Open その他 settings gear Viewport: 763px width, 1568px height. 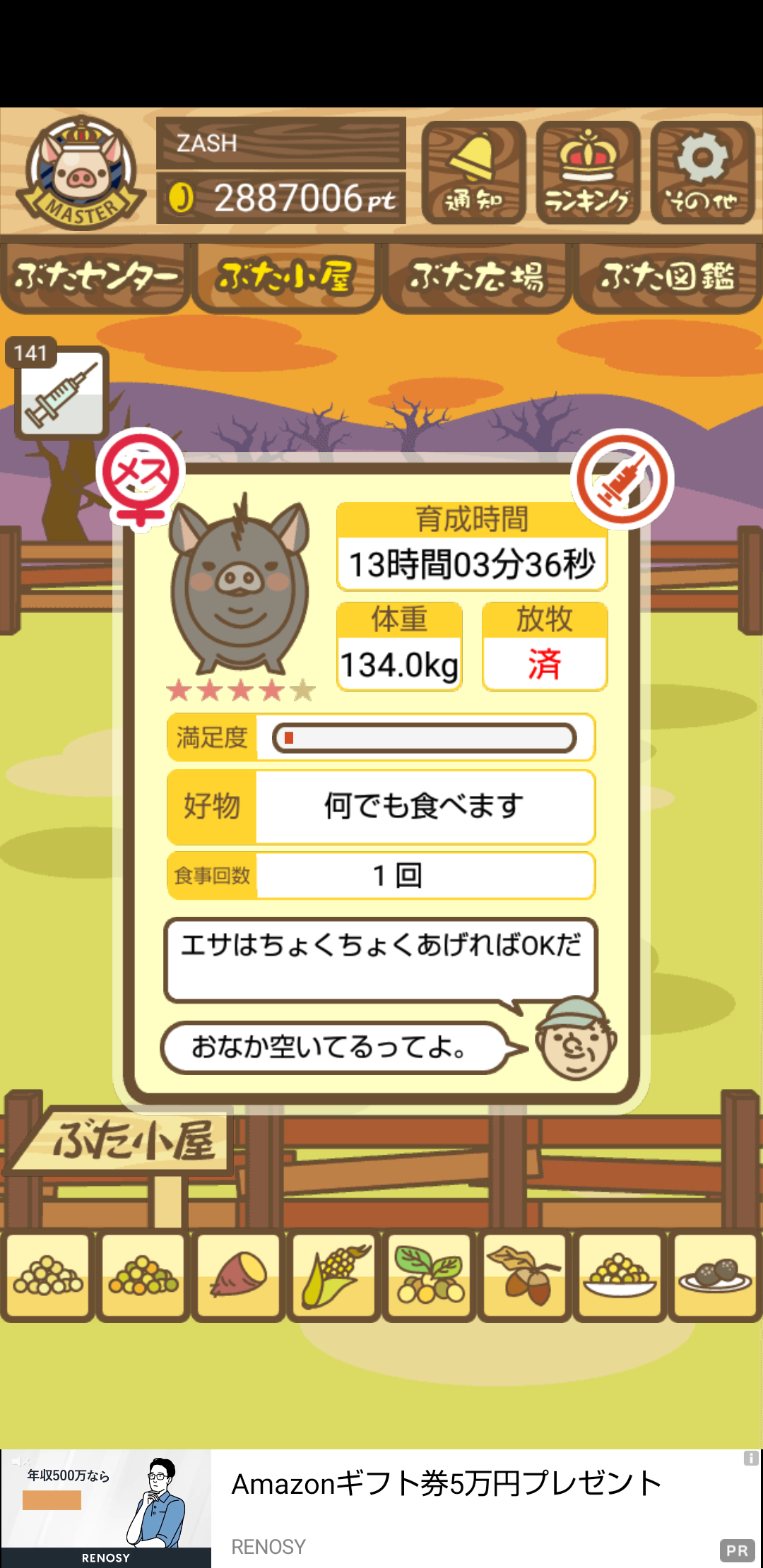click(x=702, y=172)
